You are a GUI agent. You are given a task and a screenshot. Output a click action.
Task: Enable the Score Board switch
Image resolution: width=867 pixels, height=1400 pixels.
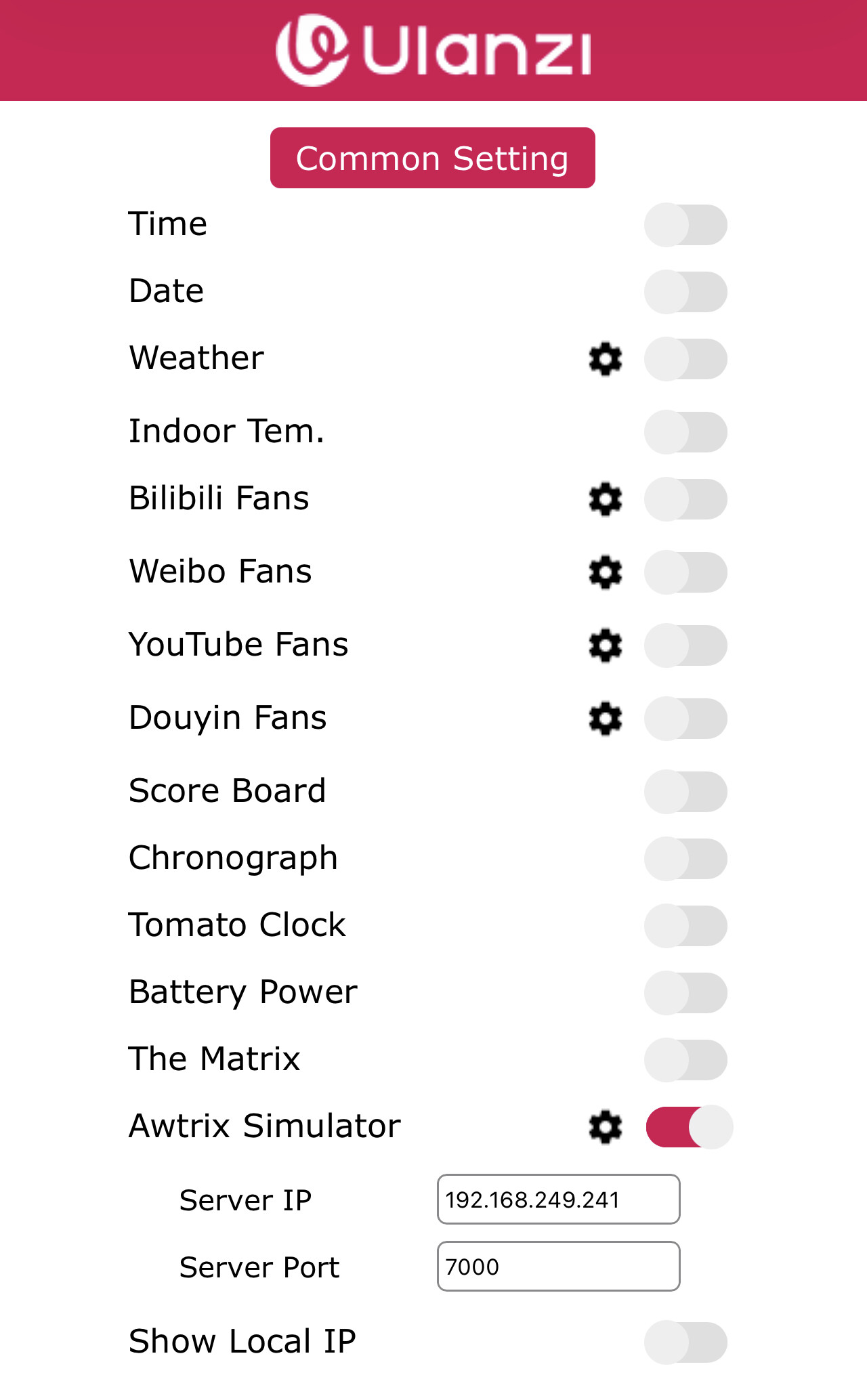(685, 791)
